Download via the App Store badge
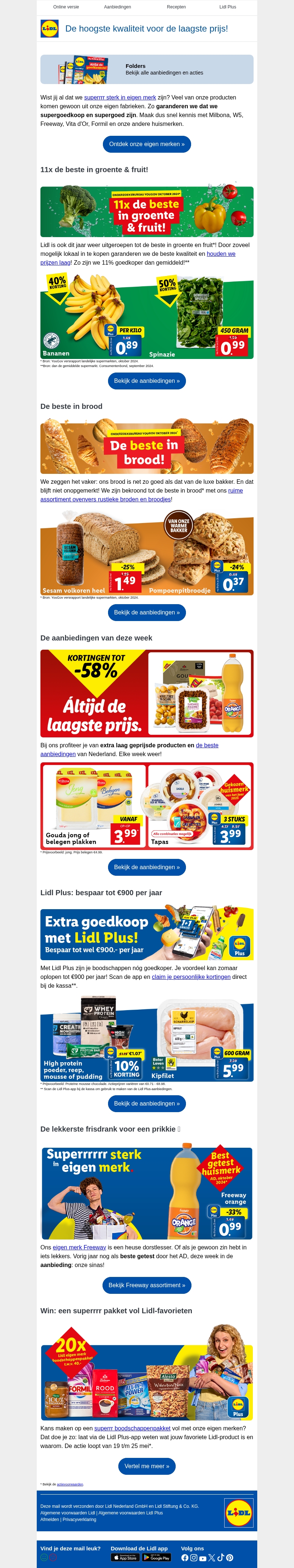The height and width of the screenshot is (1568, 294). coord(125,1557)
